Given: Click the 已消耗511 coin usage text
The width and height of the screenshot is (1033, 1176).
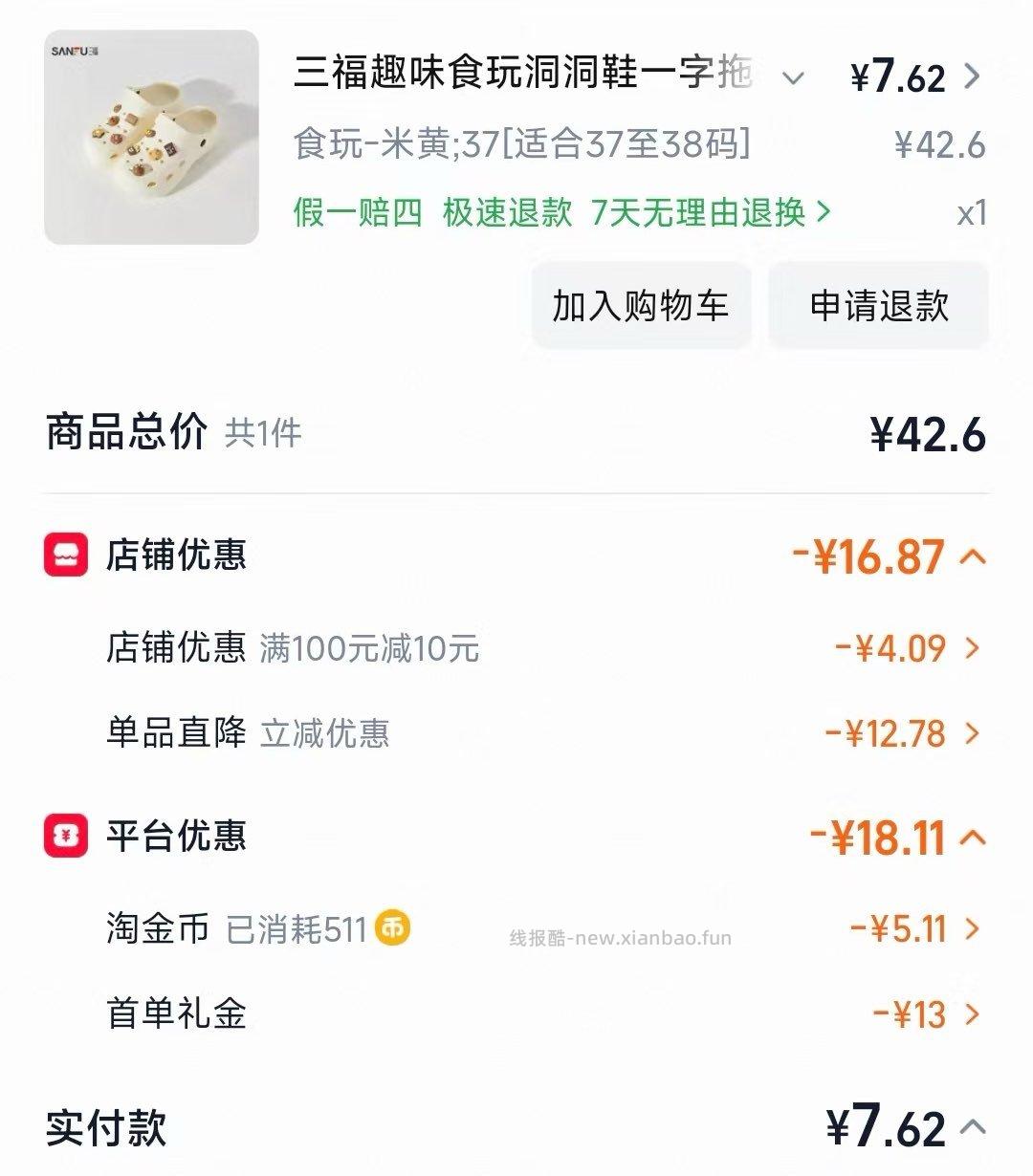Looking at the screenshot, I should click(297, 926).
